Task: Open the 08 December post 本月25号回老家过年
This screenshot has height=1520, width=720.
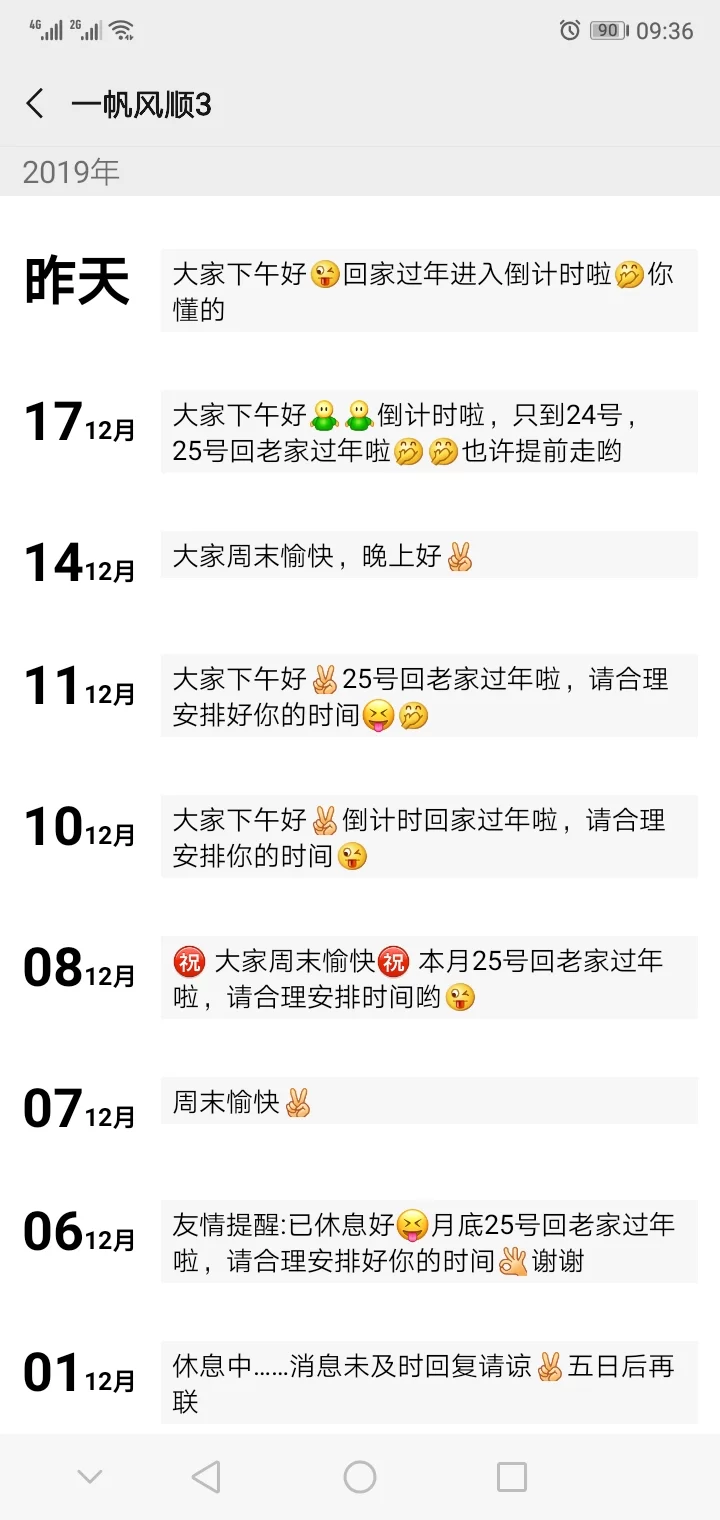Action: pyautogui.click(x=428, y=978)
